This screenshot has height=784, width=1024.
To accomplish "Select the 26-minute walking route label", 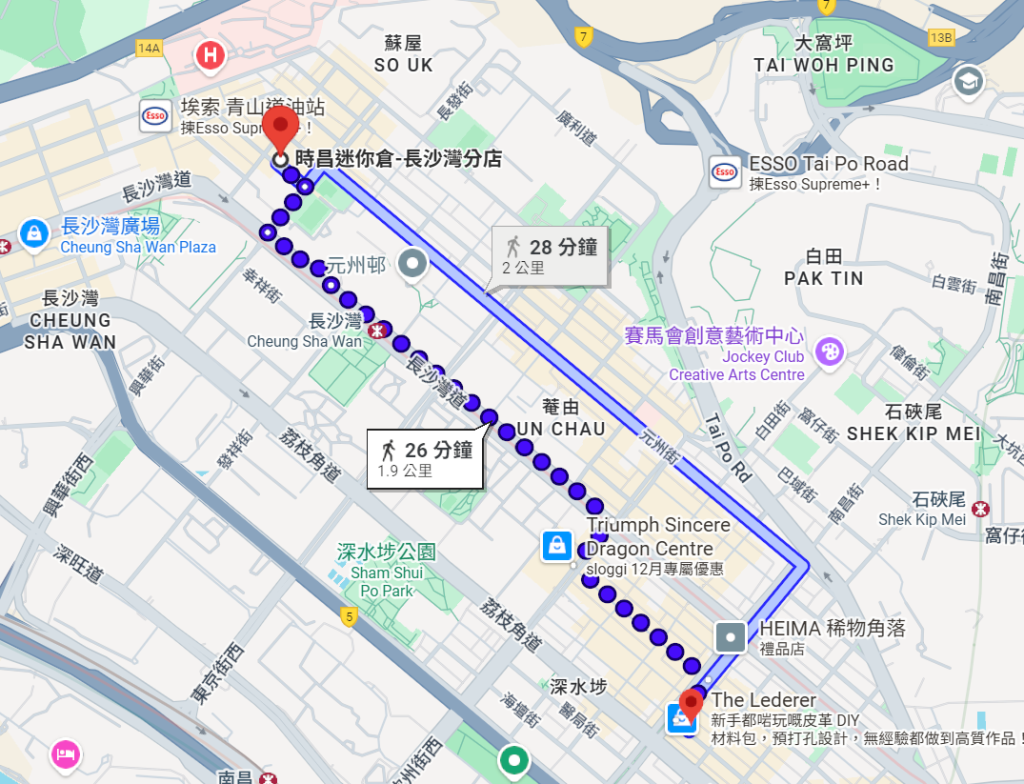I will (x=424, y=459).
